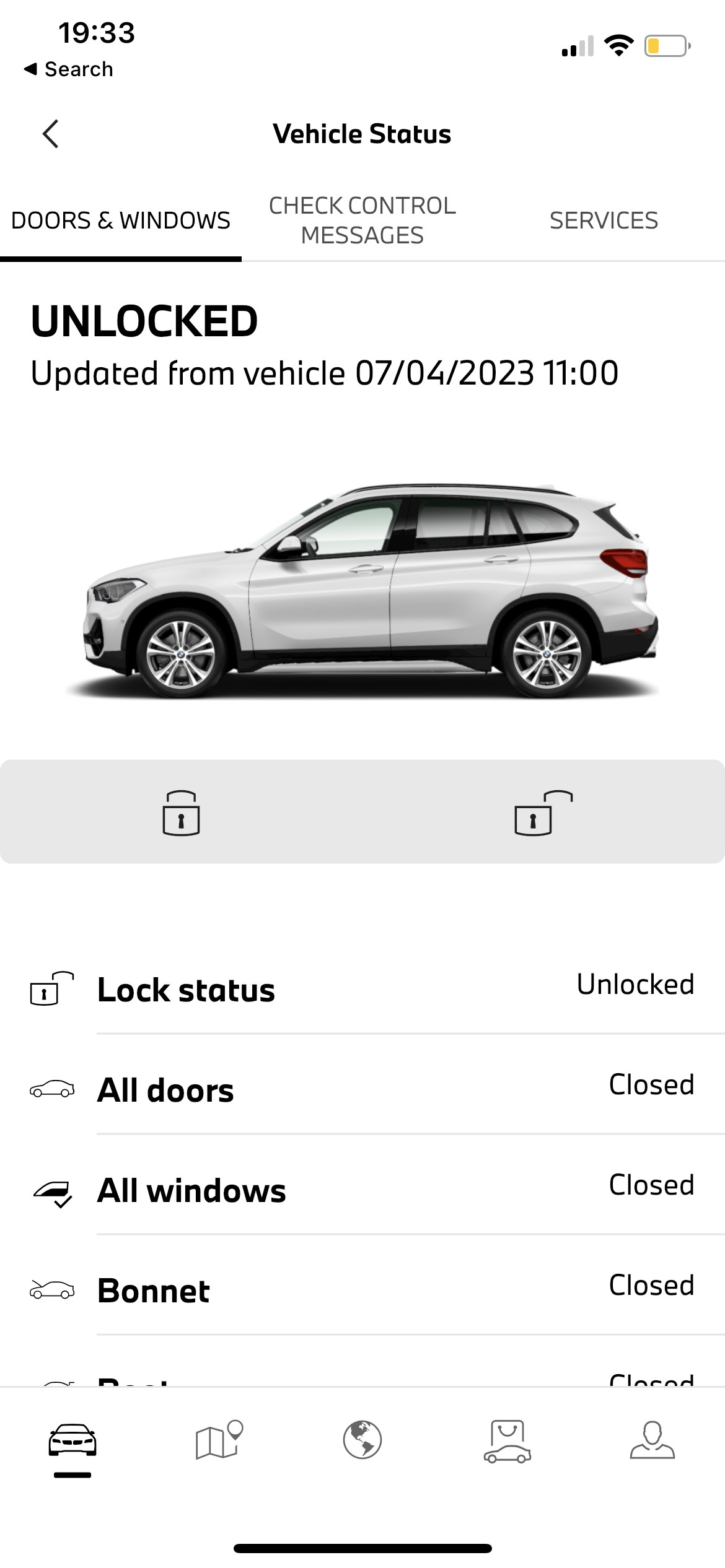The width and height of the screenshot is (725, 1568).
Task: Select the Doors & Windows tab
Action: 121,220
